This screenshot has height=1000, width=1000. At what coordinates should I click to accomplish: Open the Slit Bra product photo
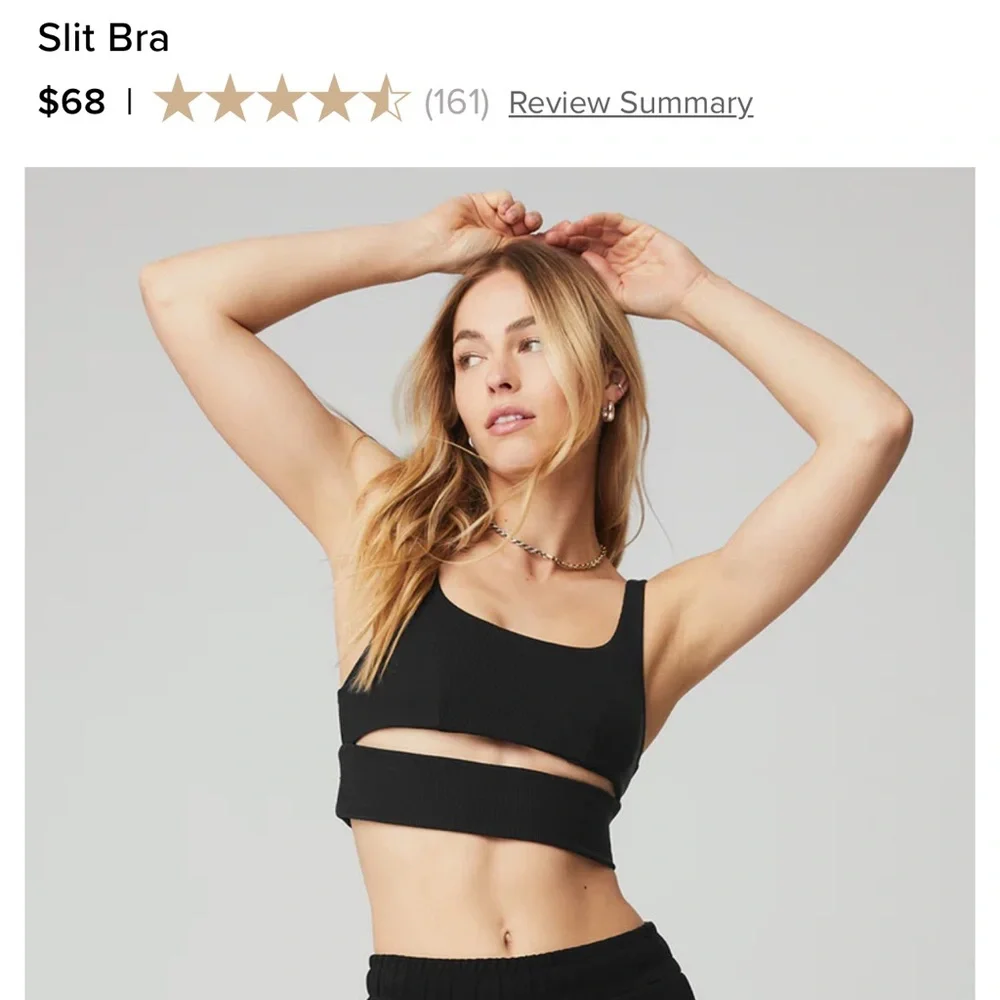click(x=500, y=584)
